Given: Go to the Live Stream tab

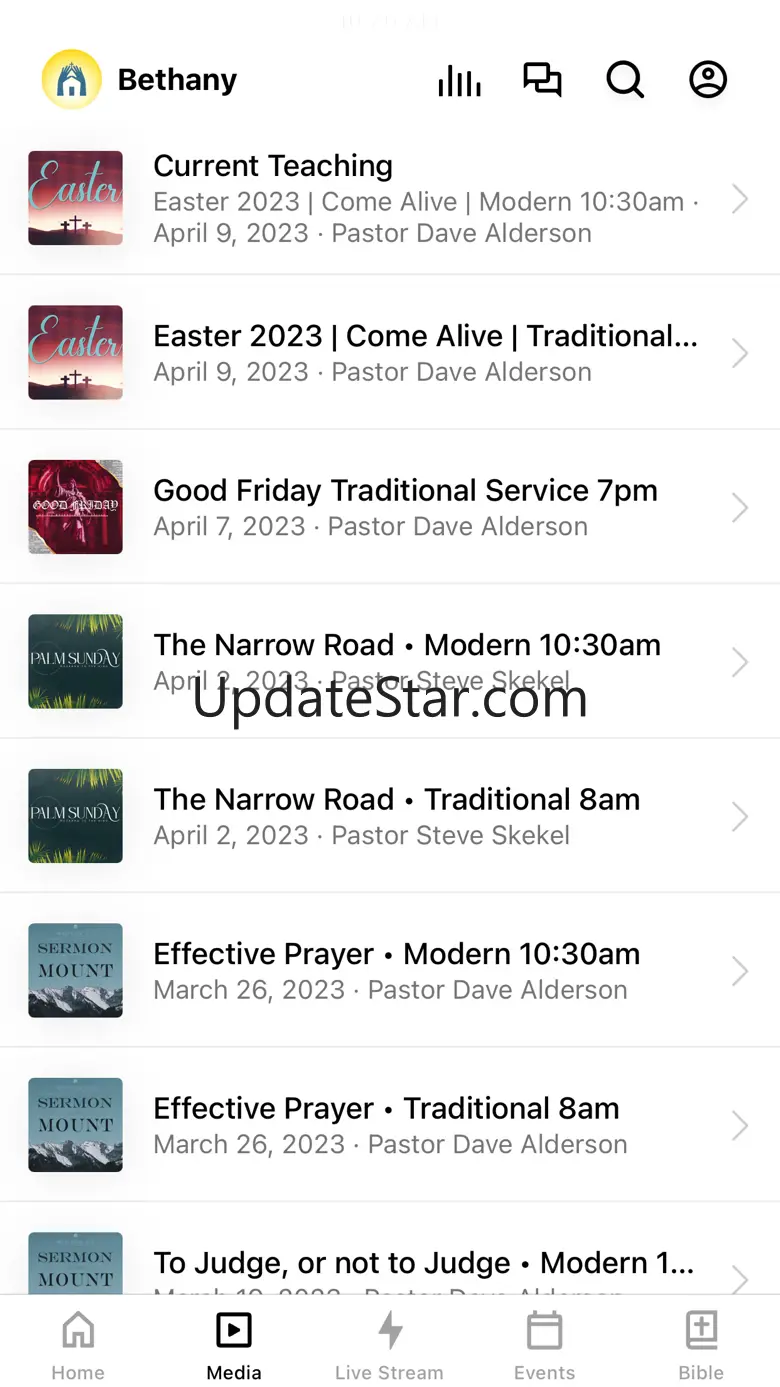Looking at the screenshot, I should coord(389,1346).
